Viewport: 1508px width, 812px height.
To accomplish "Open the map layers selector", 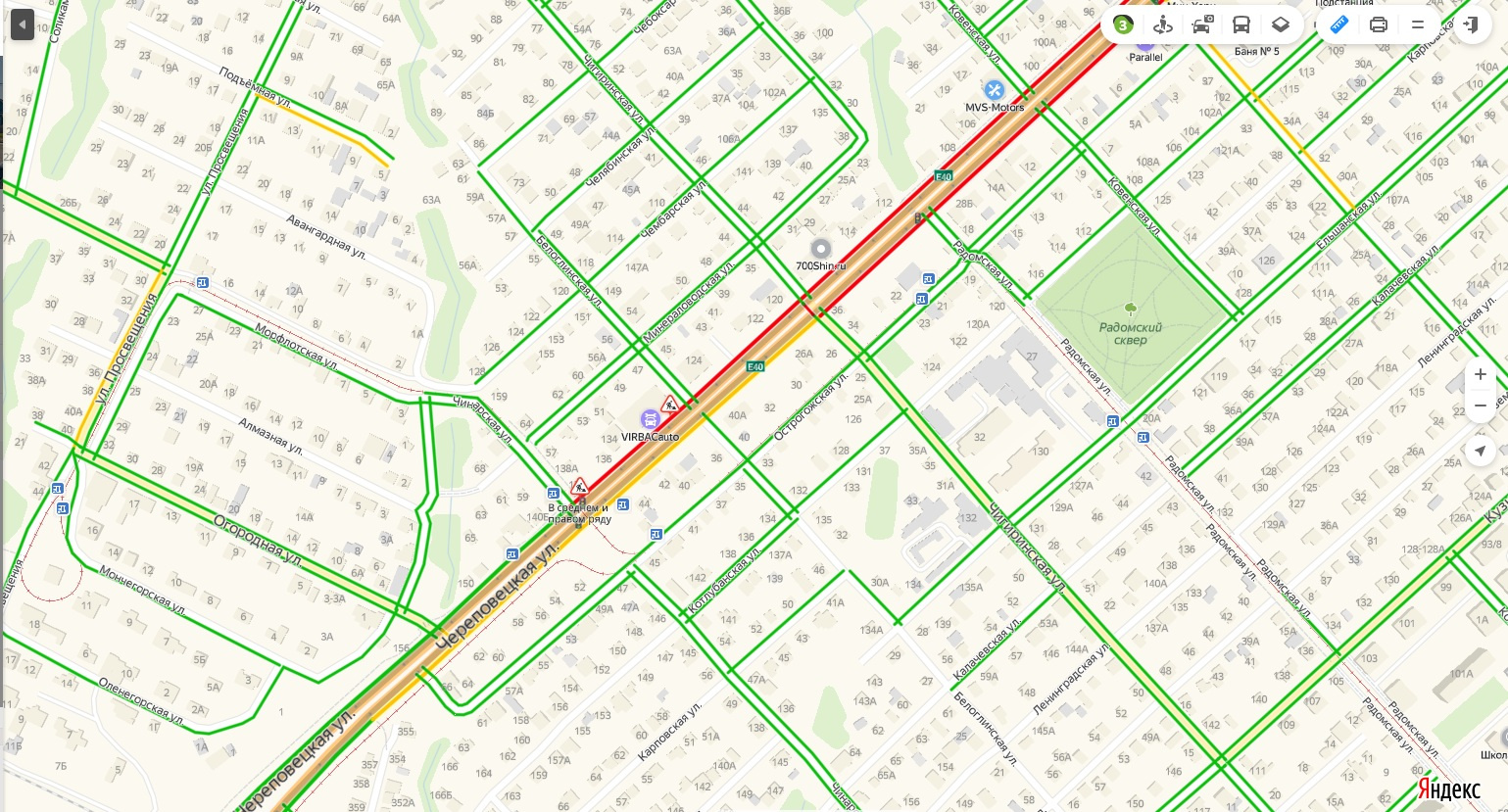I will 1281,24.
